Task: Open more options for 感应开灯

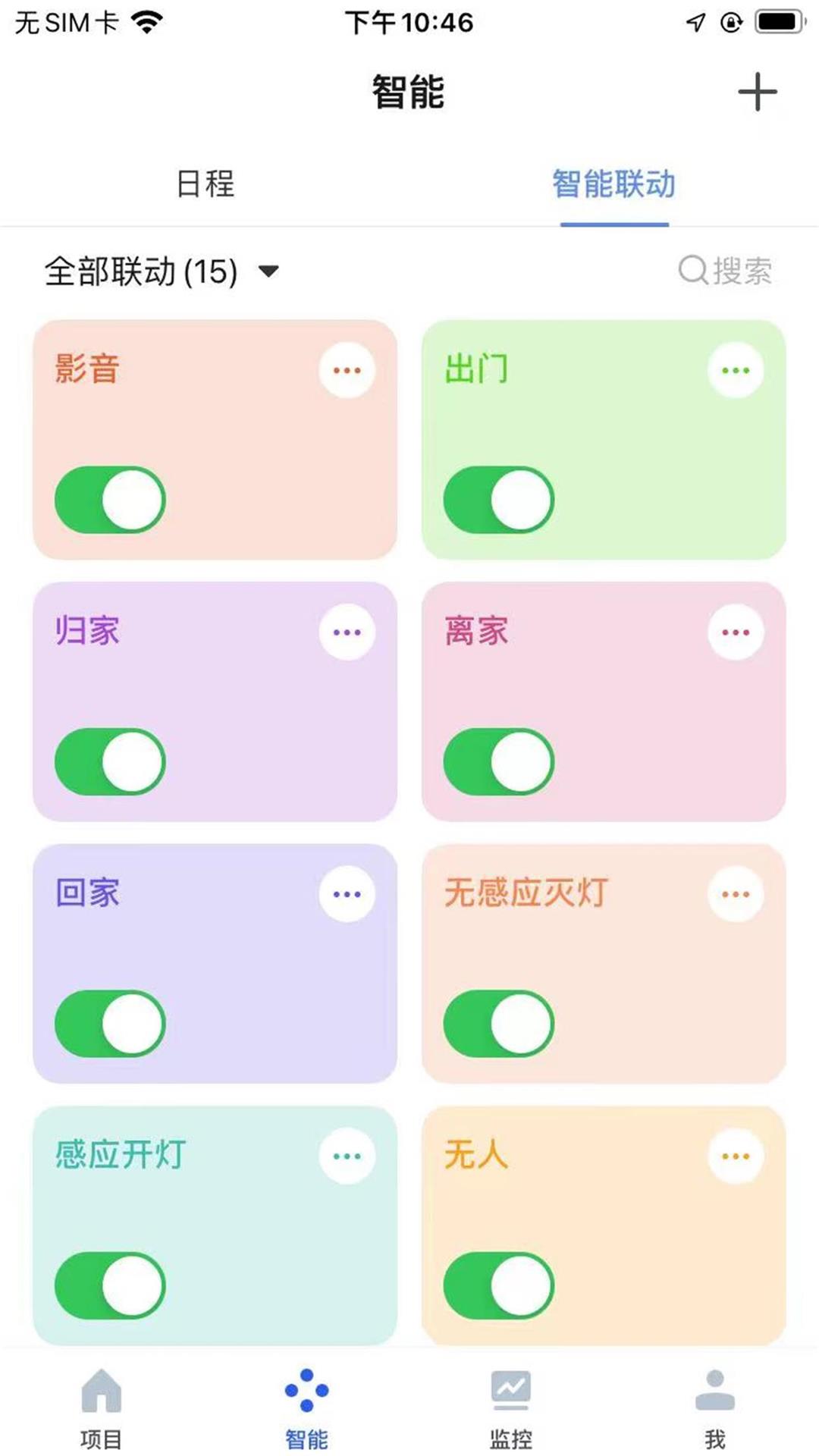Action: coord(347,1156)
